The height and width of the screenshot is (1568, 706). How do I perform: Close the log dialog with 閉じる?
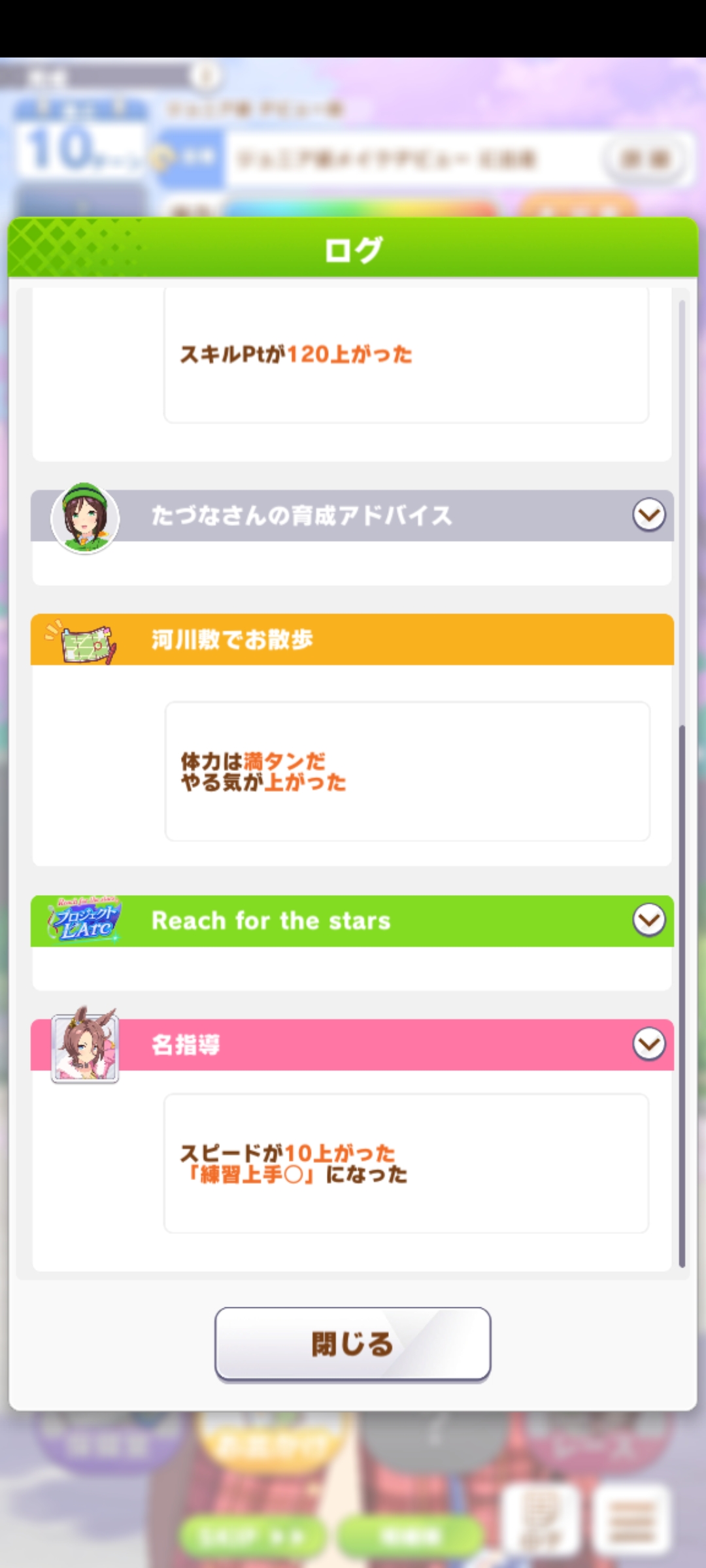tap(353, 1344)
